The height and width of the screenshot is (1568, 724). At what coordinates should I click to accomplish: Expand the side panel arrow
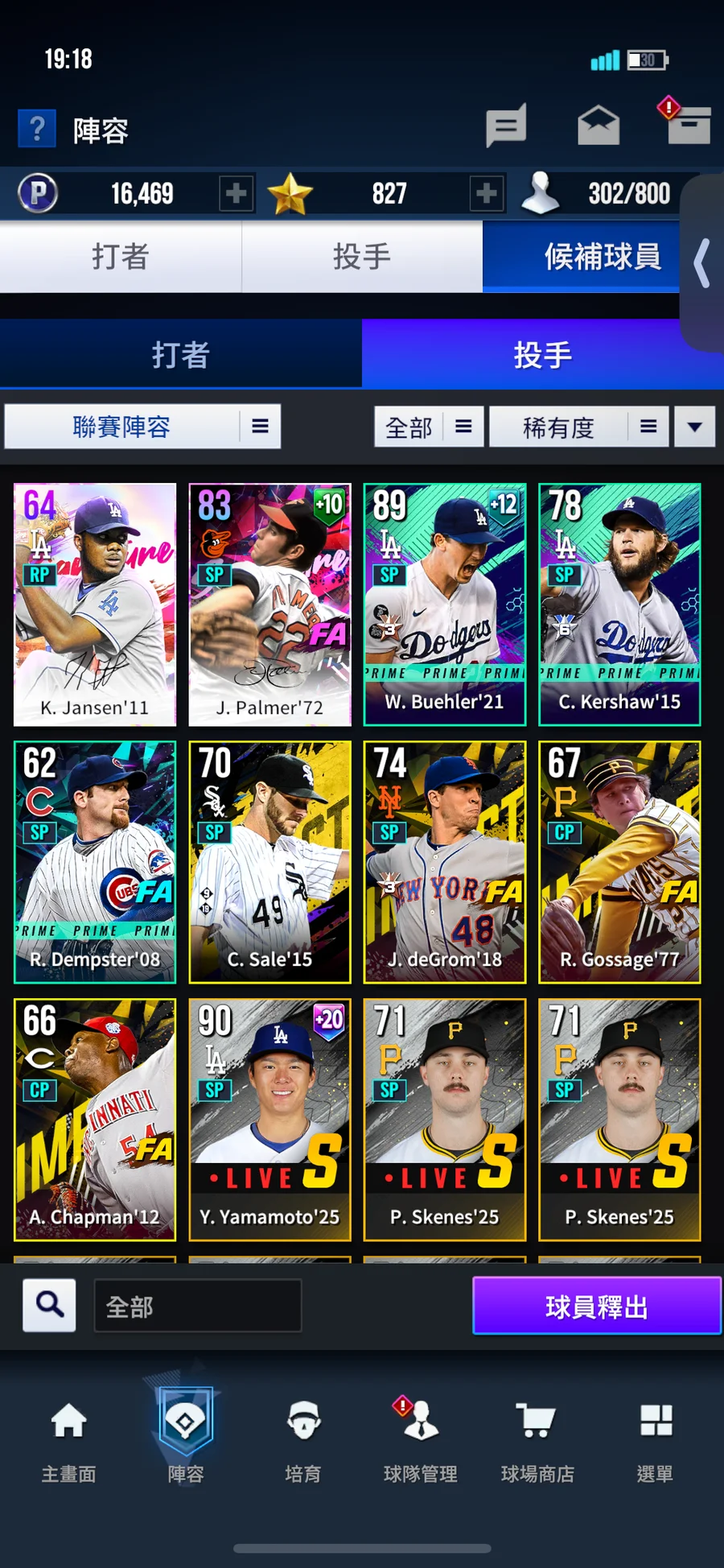coord(702,263)
